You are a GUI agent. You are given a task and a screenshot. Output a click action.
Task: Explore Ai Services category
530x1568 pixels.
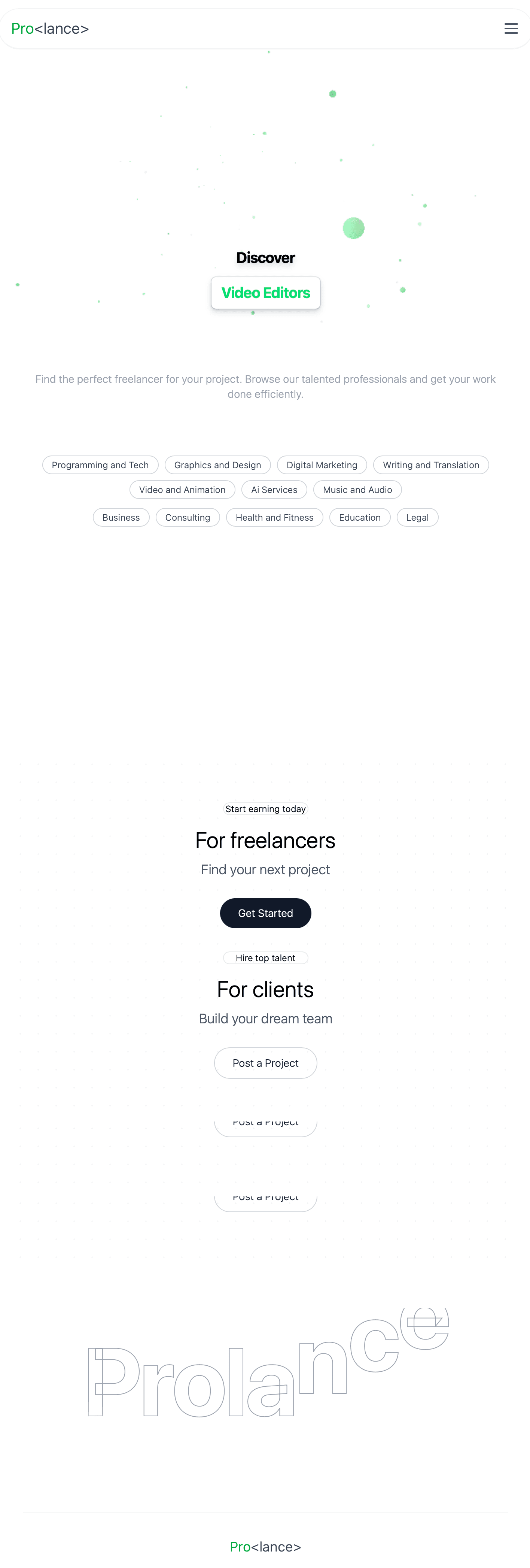[x=274, y=490]
